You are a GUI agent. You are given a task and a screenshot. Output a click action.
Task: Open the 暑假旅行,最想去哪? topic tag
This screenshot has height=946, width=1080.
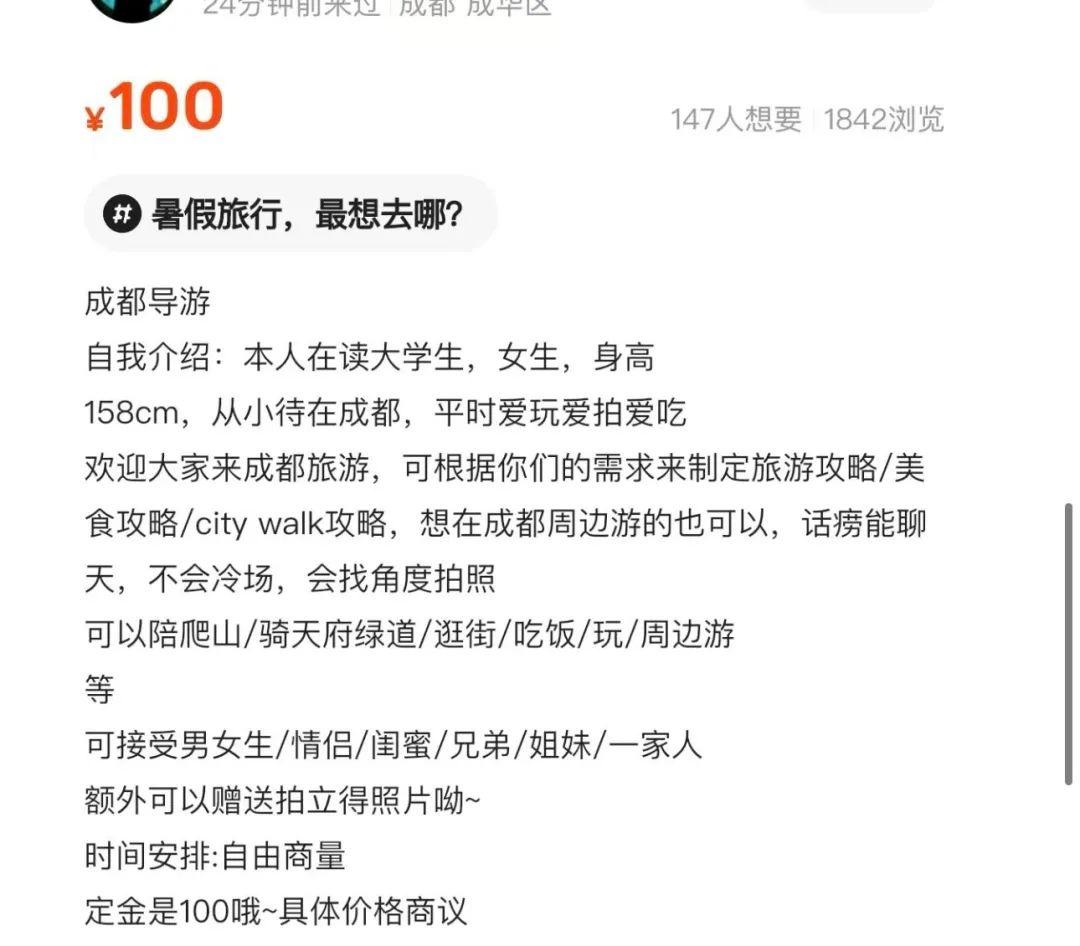pos(290,213)
